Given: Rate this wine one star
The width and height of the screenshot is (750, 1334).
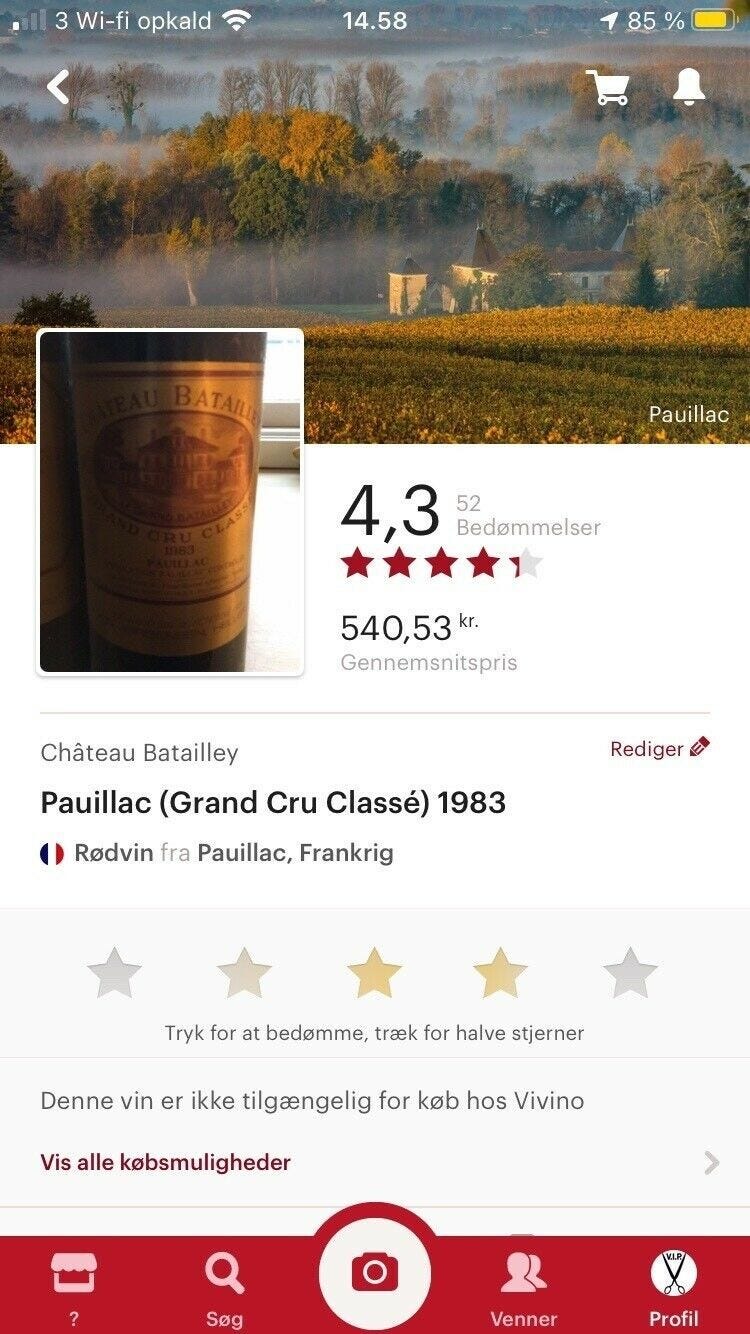Looking at the screenshot, I should 115,973.
